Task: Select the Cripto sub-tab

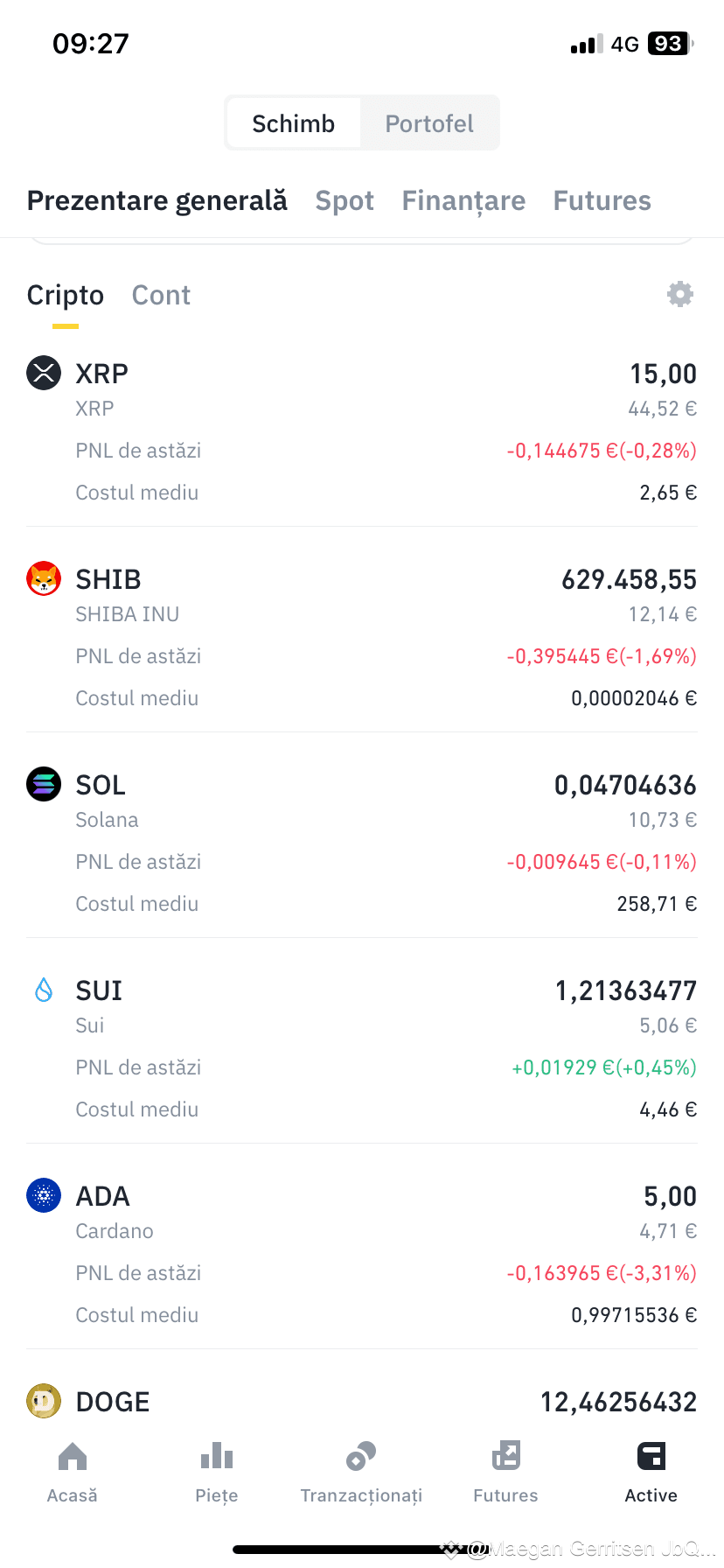Action: tap(66, 295)
